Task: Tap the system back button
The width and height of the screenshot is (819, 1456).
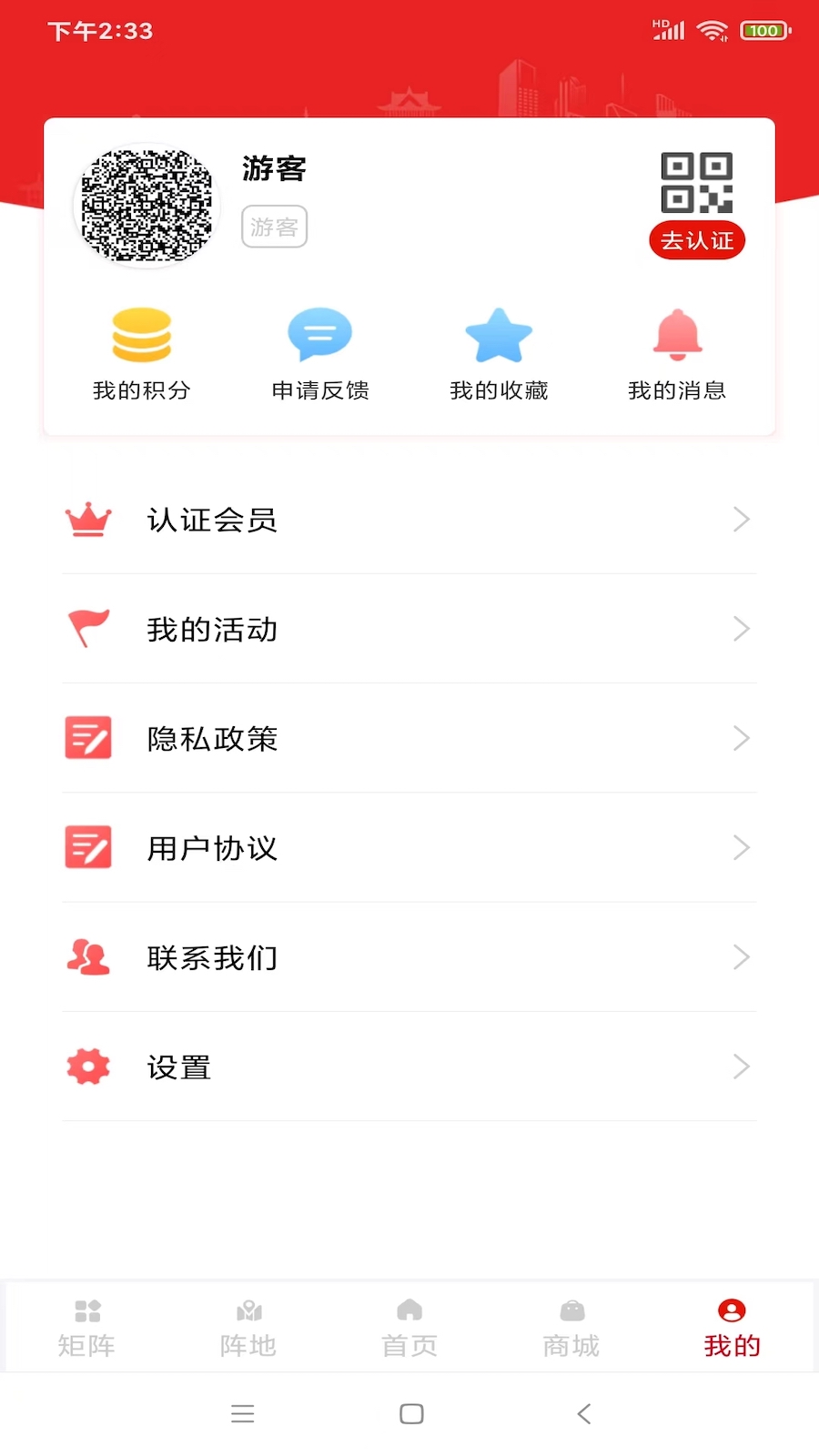Action: 584,1413
